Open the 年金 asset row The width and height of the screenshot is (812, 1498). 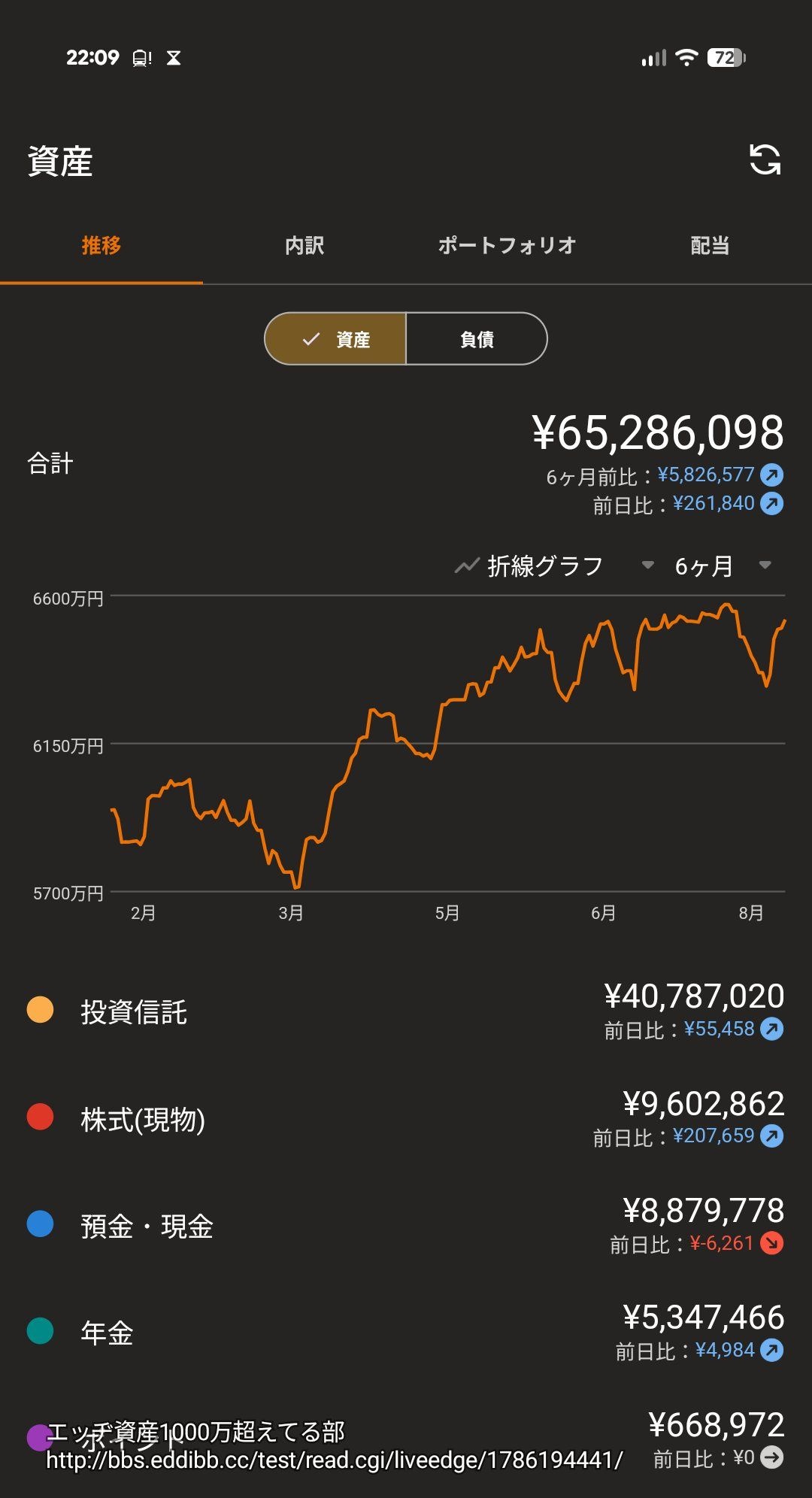coord(406,1333)
